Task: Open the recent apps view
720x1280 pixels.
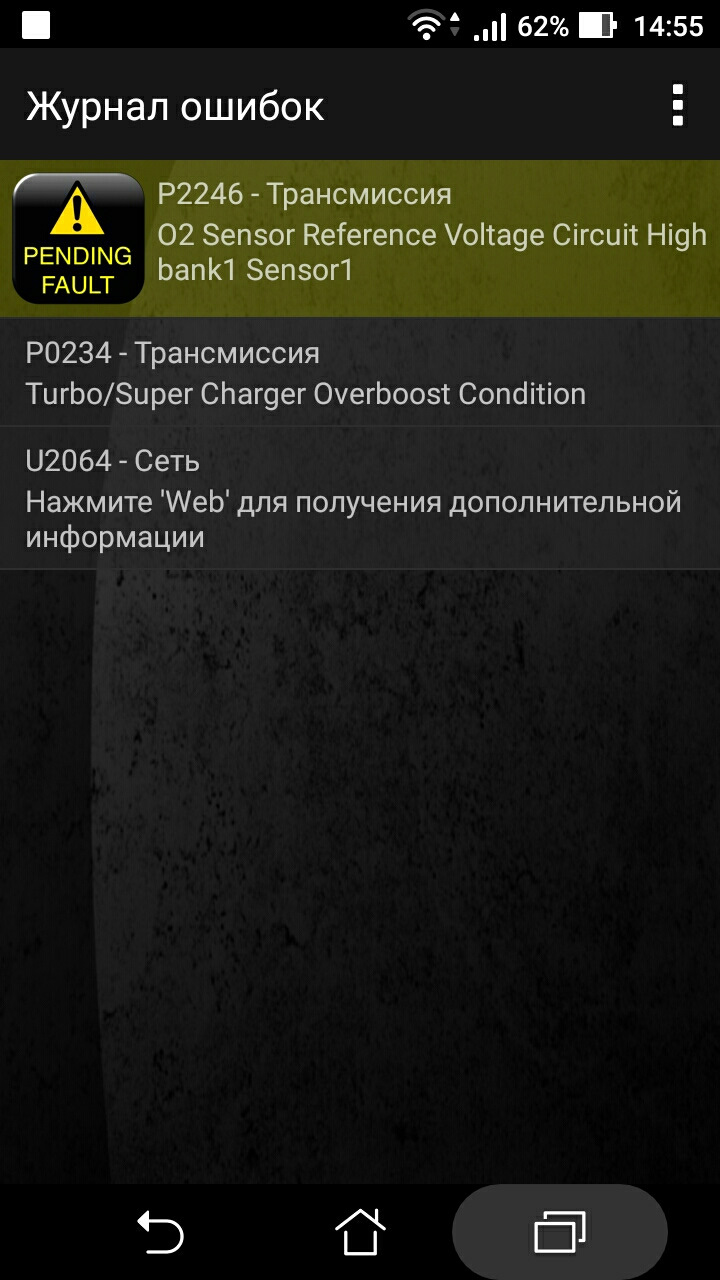Action: pos(559,1231)
